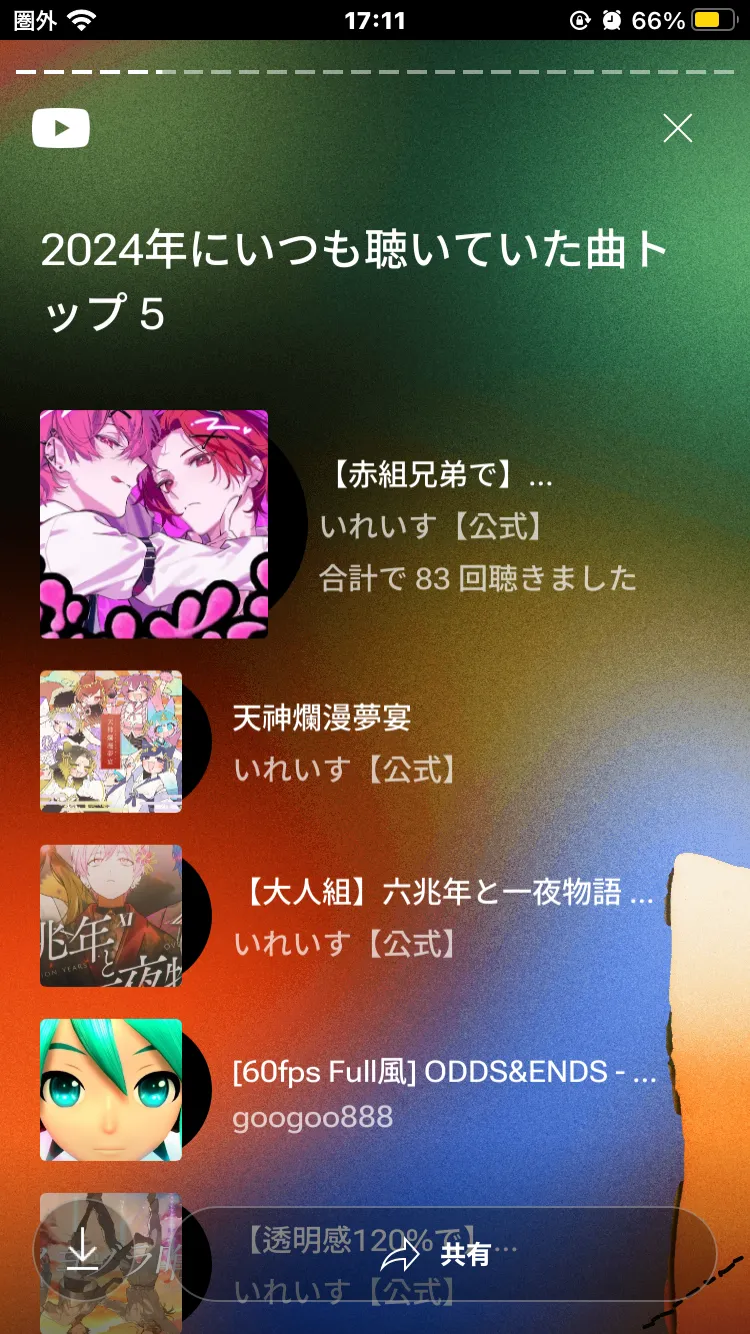Open the song 天神爛漫夢宴
Image resolution: width=750 pixels, height=1334 pixels.
[x=322, y=718]
